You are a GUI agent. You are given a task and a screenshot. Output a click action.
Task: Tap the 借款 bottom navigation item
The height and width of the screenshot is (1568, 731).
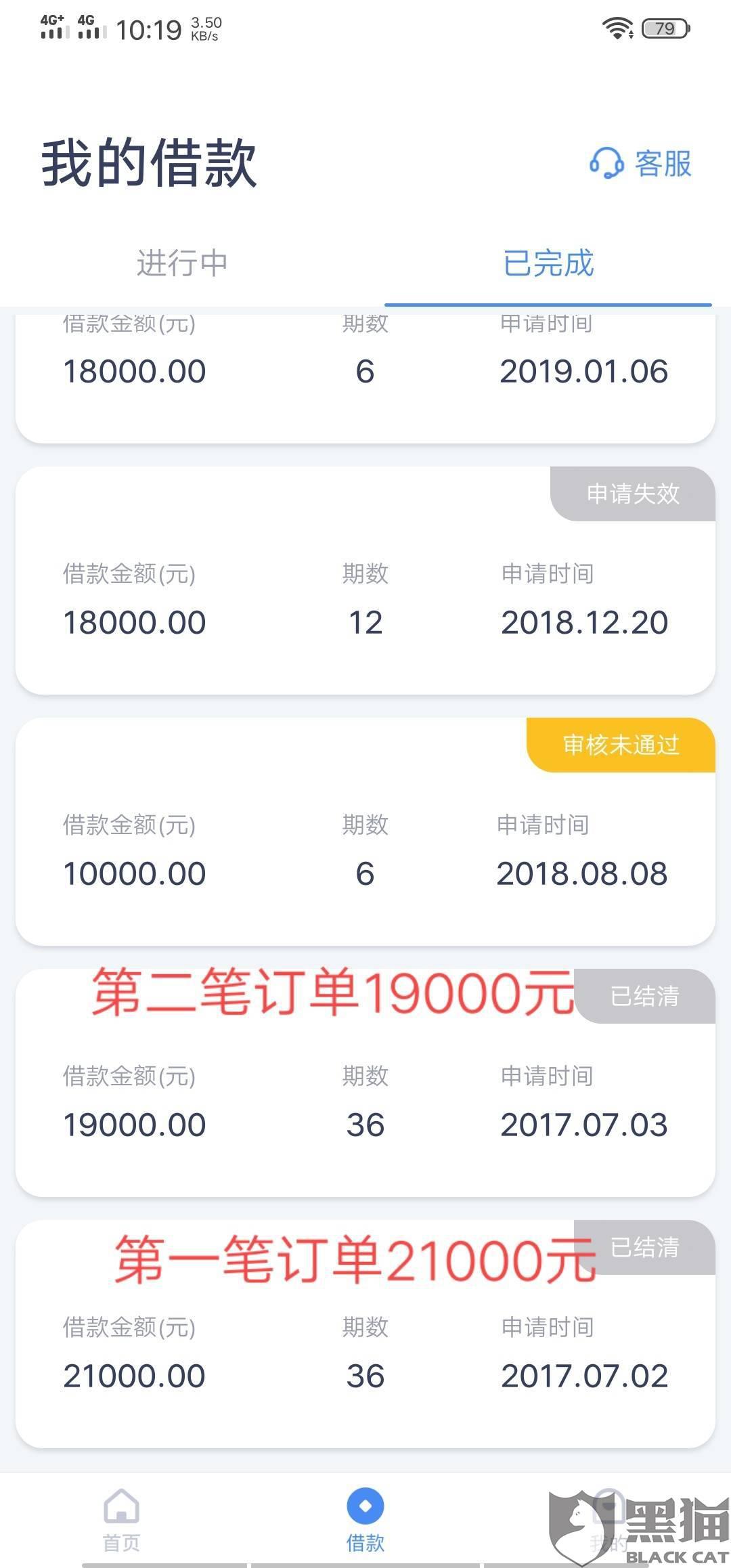tap(365, 1520)
